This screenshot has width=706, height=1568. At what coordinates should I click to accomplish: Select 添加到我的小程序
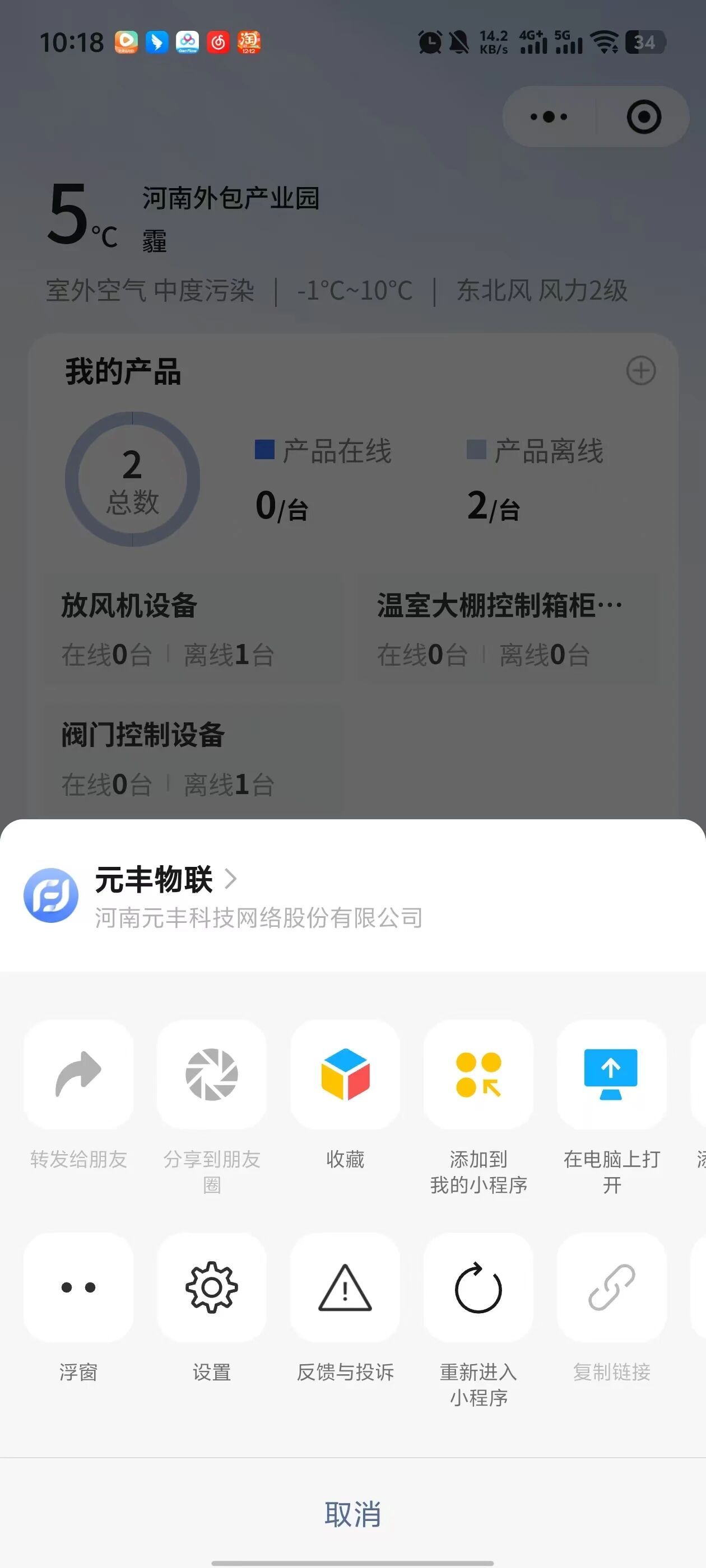pos(479,1075)
